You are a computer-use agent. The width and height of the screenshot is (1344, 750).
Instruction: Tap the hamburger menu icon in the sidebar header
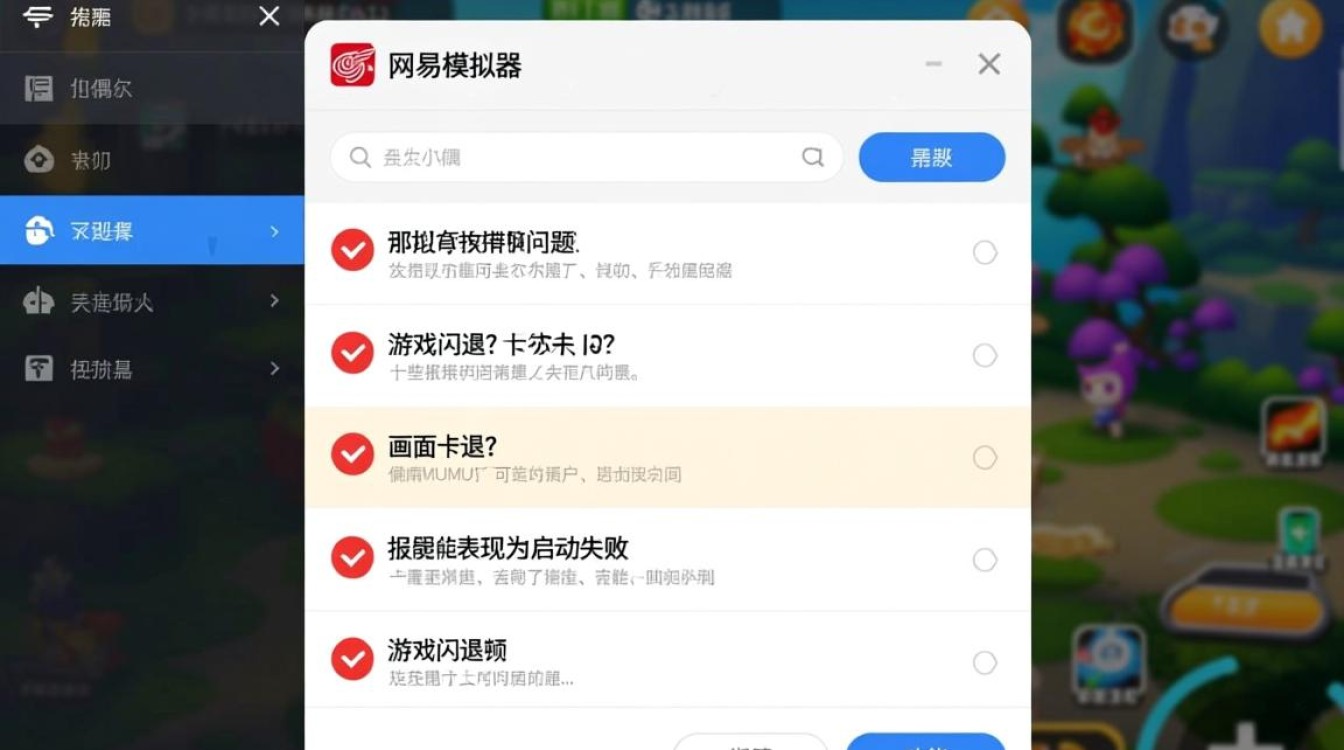(37, 17)
